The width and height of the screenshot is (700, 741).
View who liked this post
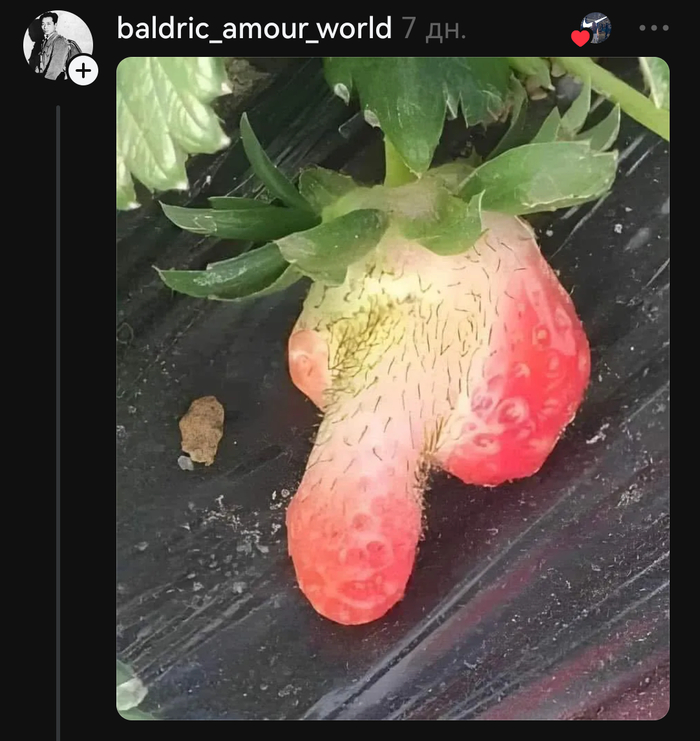pos(591,29)
